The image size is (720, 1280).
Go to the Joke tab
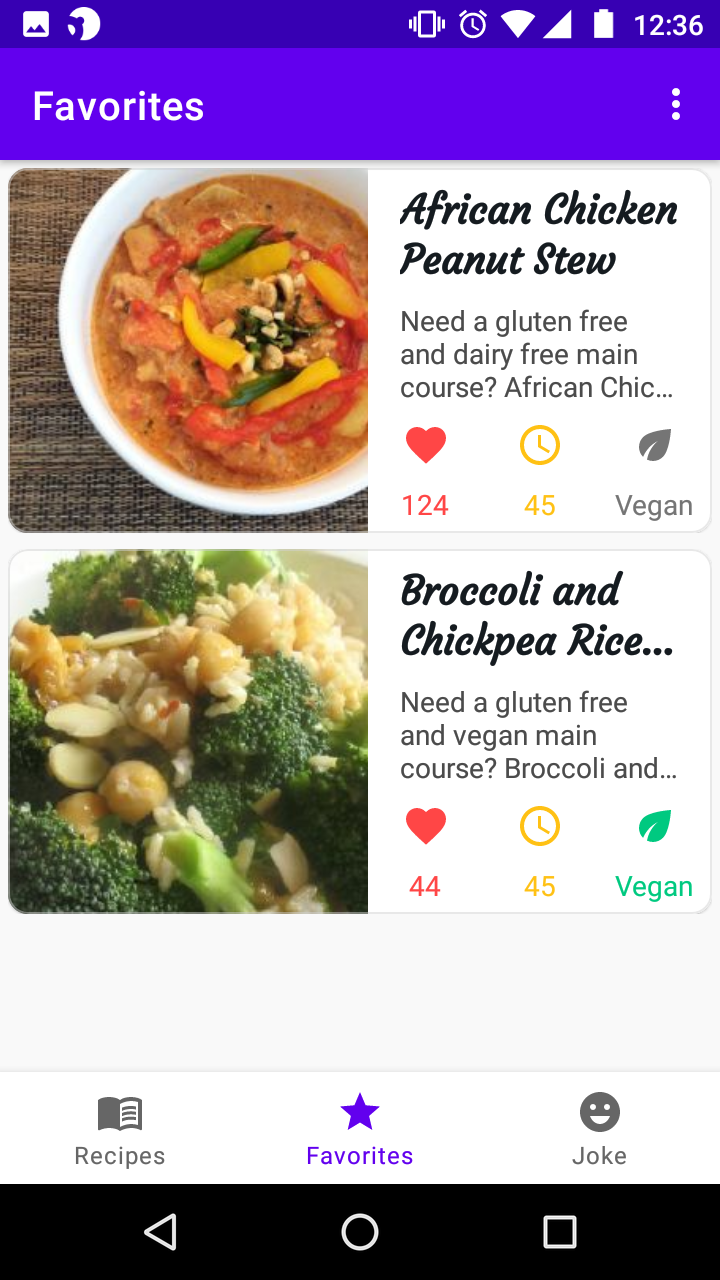(x=600, y=1130)
